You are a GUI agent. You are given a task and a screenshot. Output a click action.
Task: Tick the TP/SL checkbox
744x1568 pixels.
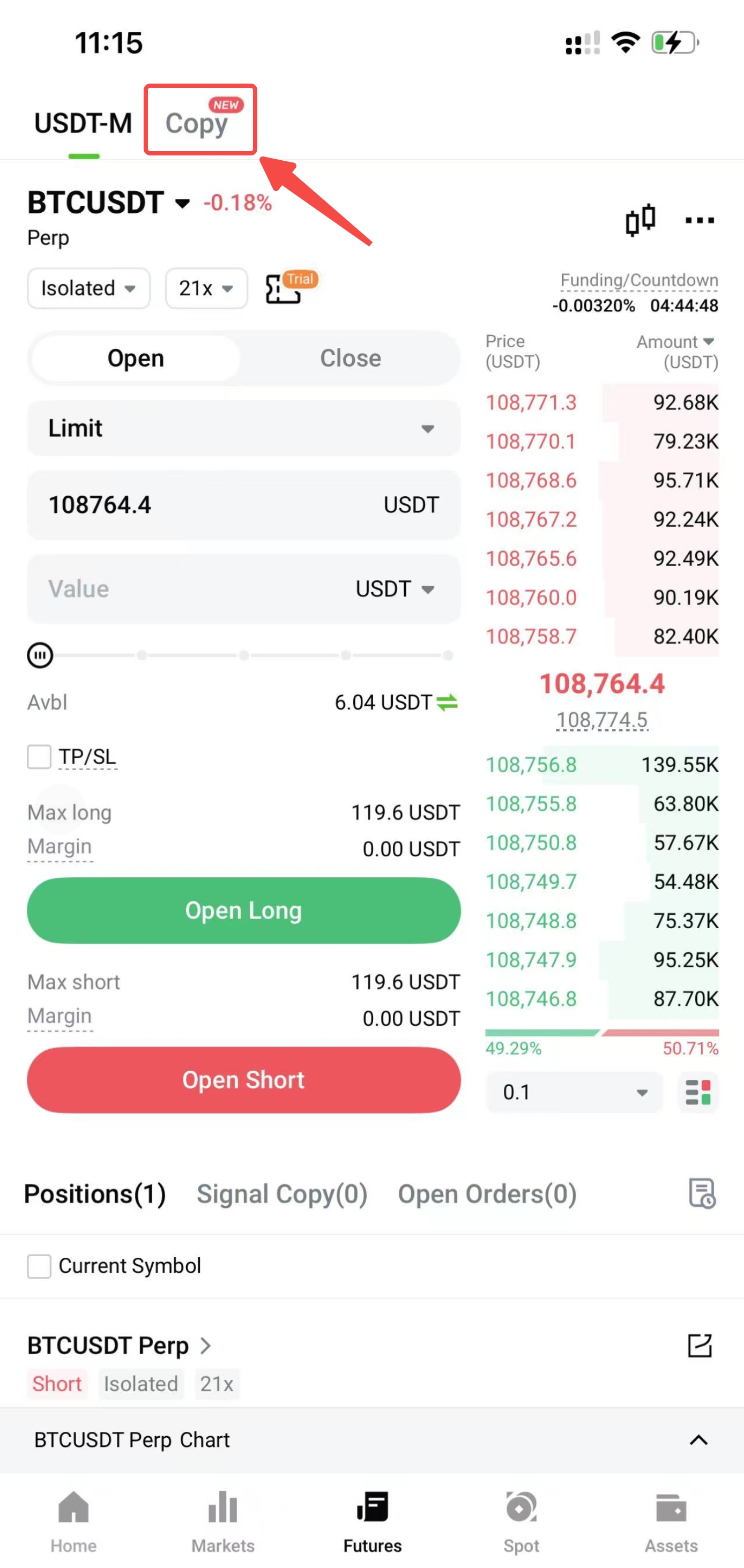click(39, 757)
